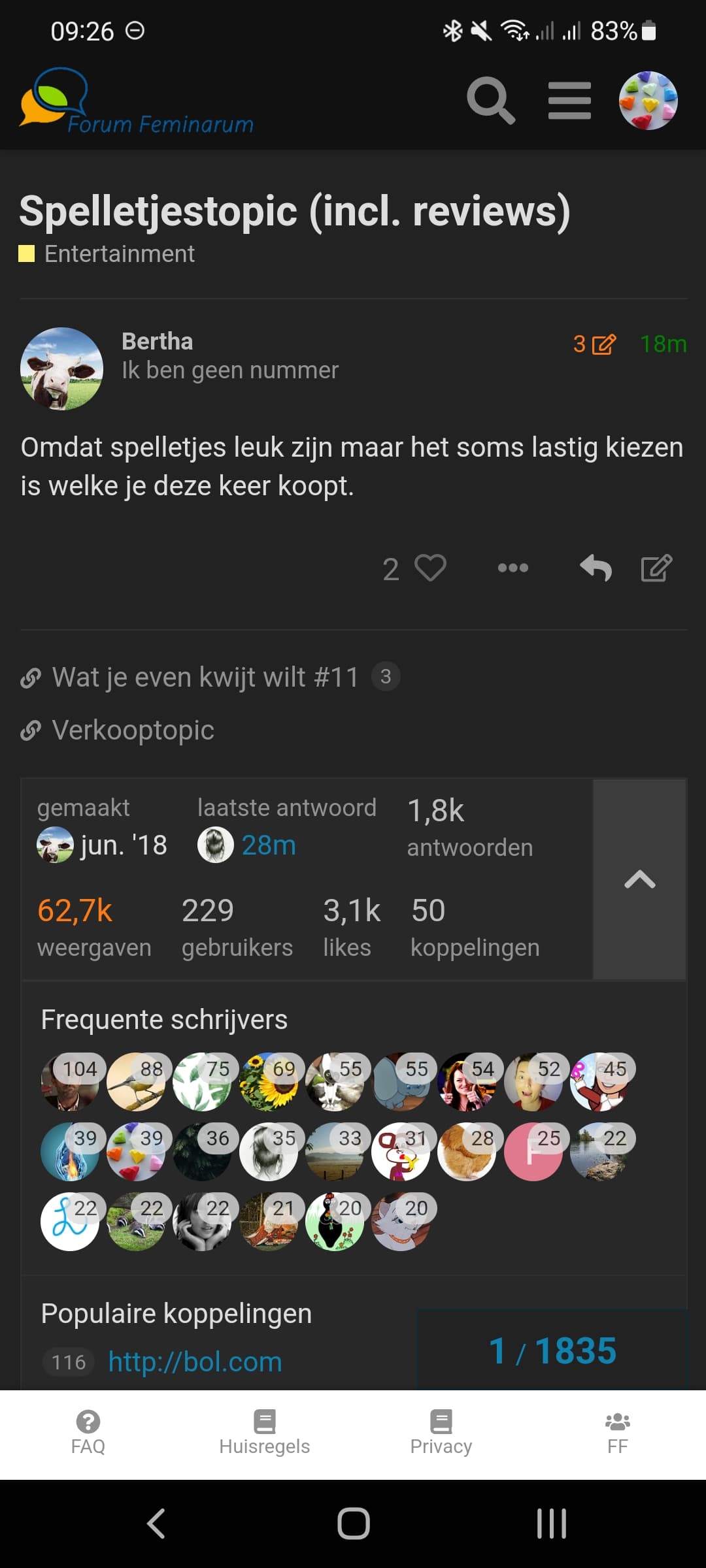The height and width of the screenshot is (1568, 706).
Task: Open your profile avatar menu
Action: coord(648,101)
